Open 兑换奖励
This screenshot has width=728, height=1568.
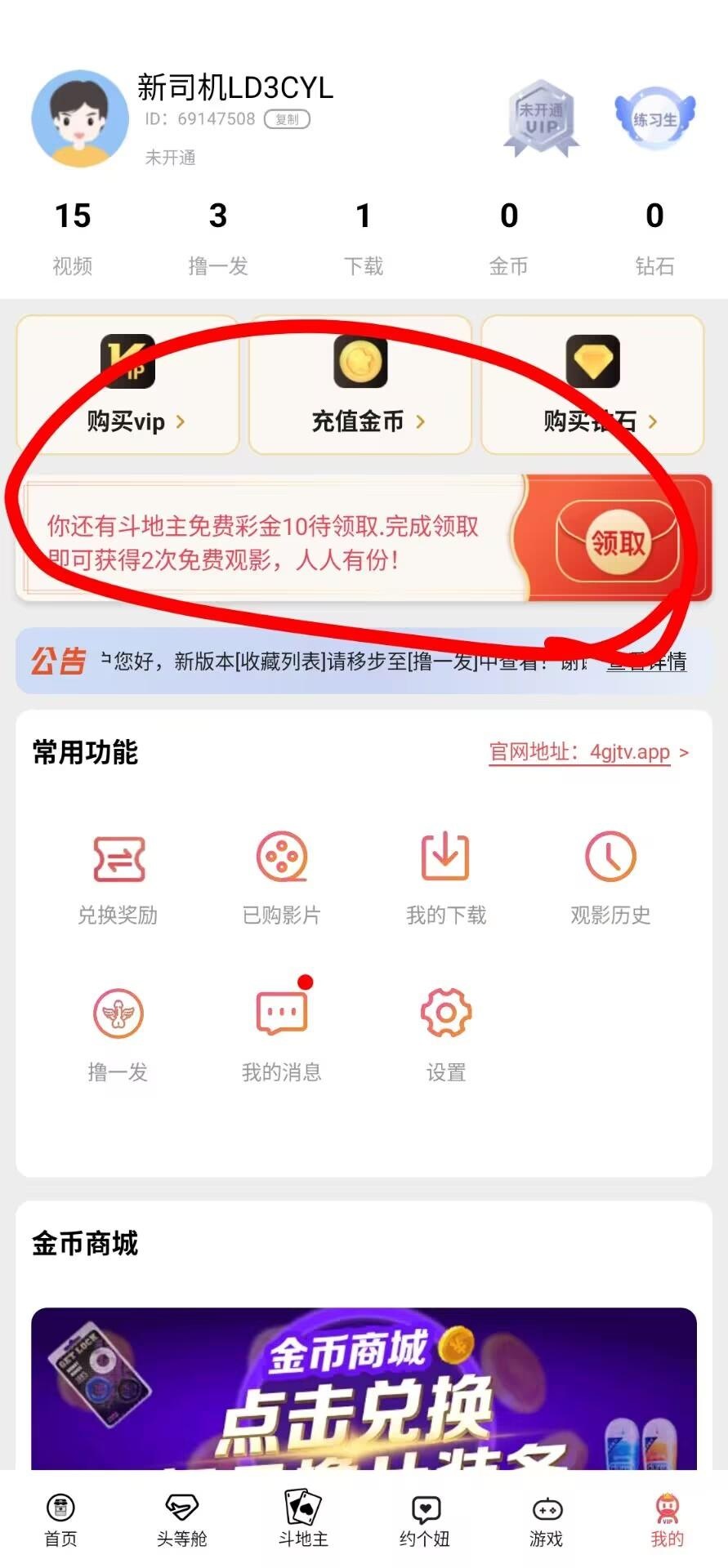click(x=118, y=880)
